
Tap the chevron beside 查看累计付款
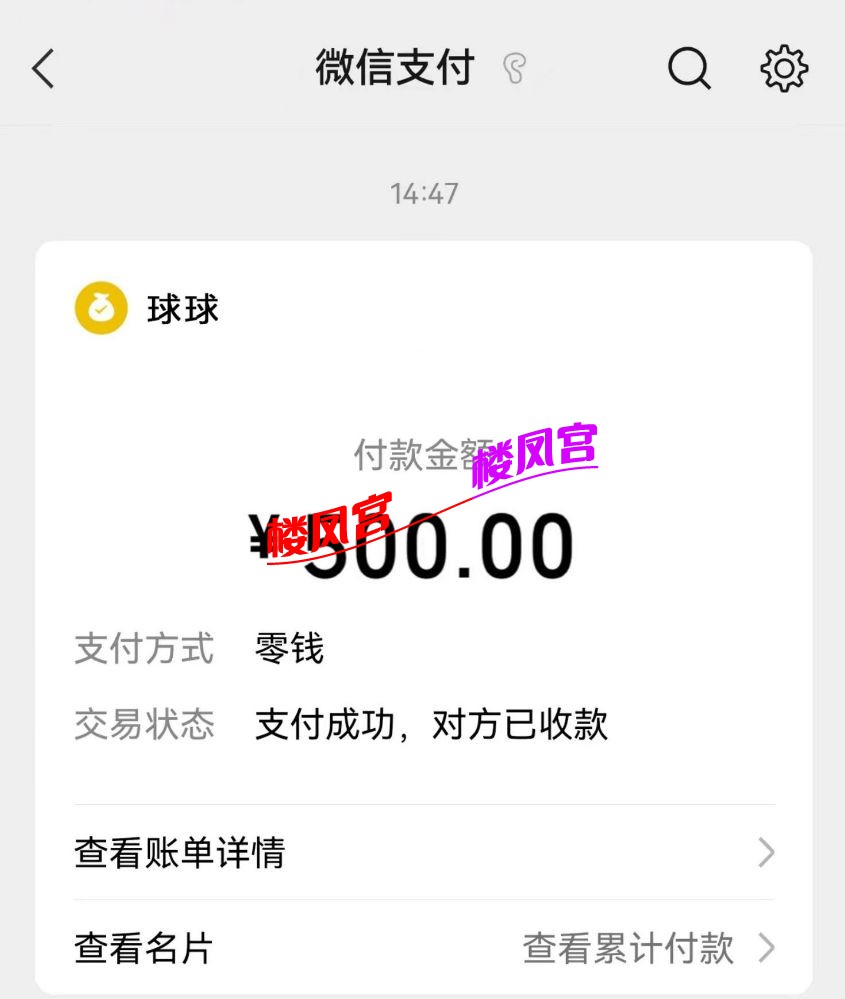767,948
